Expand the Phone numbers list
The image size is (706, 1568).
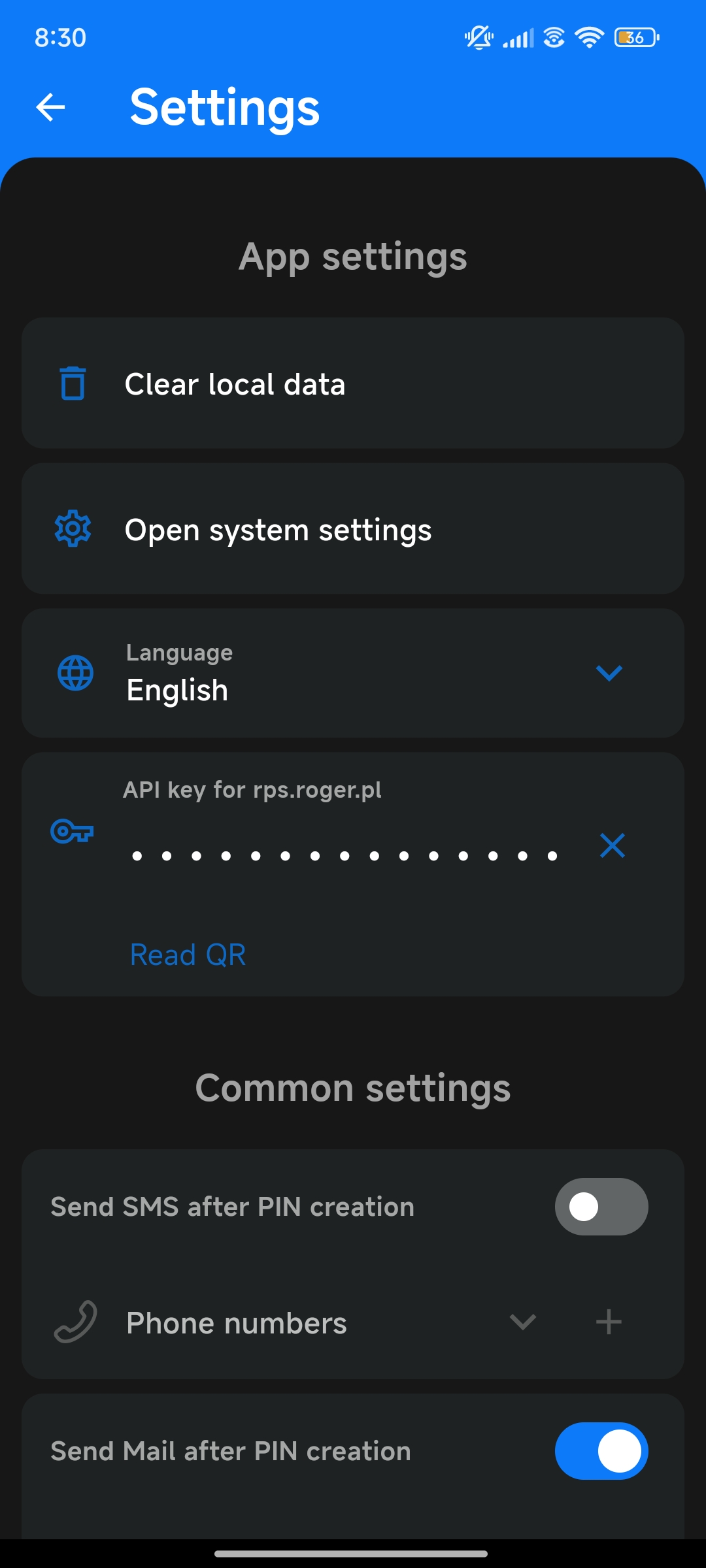pyautogui.click(x=523, y=1323)
